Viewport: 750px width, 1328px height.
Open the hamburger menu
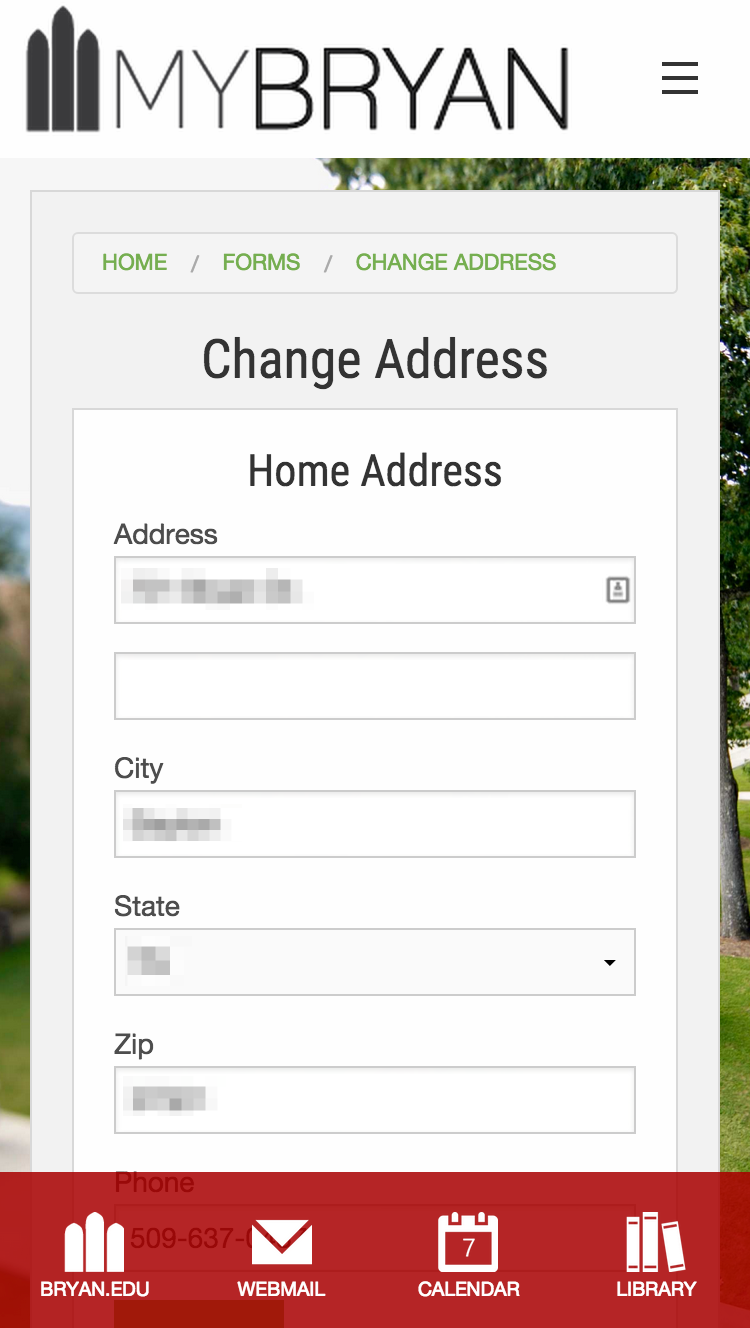point(680,78)
